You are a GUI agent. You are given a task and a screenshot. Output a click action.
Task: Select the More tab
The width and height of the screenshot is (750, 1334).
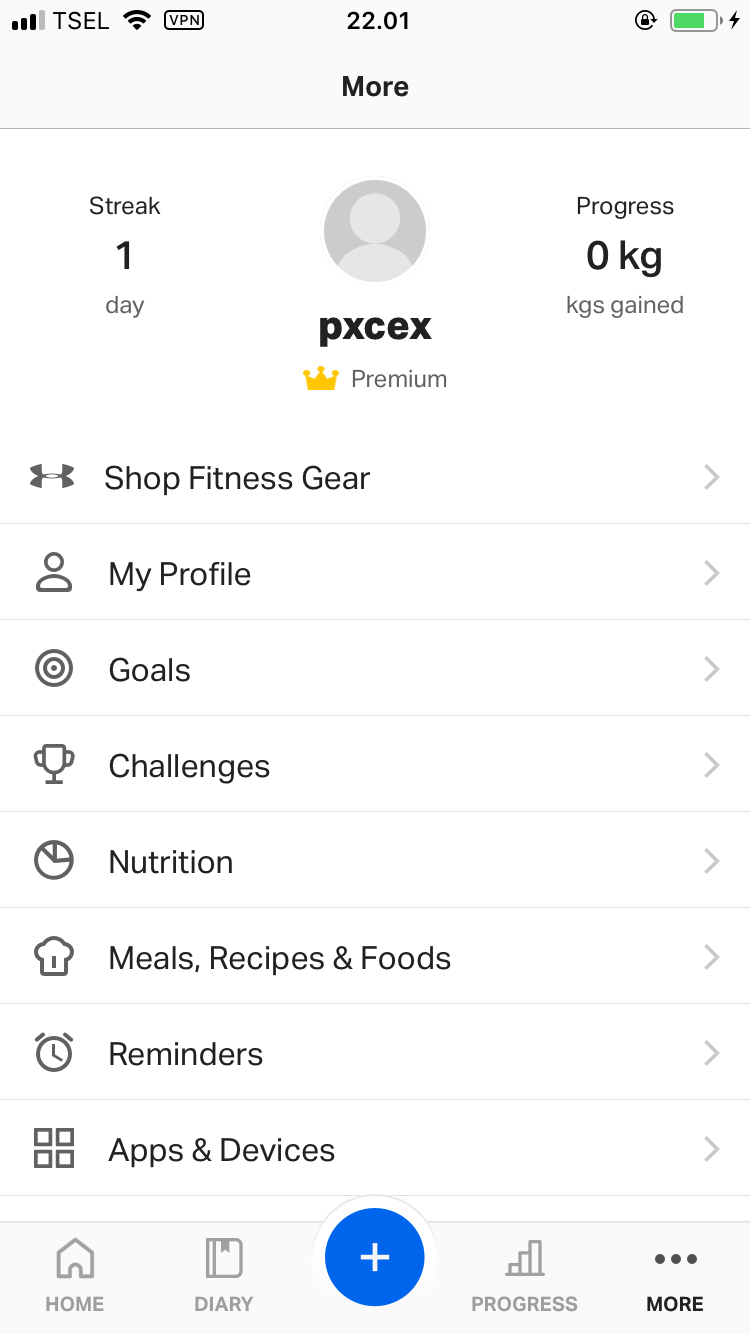tap(675, 1275)
